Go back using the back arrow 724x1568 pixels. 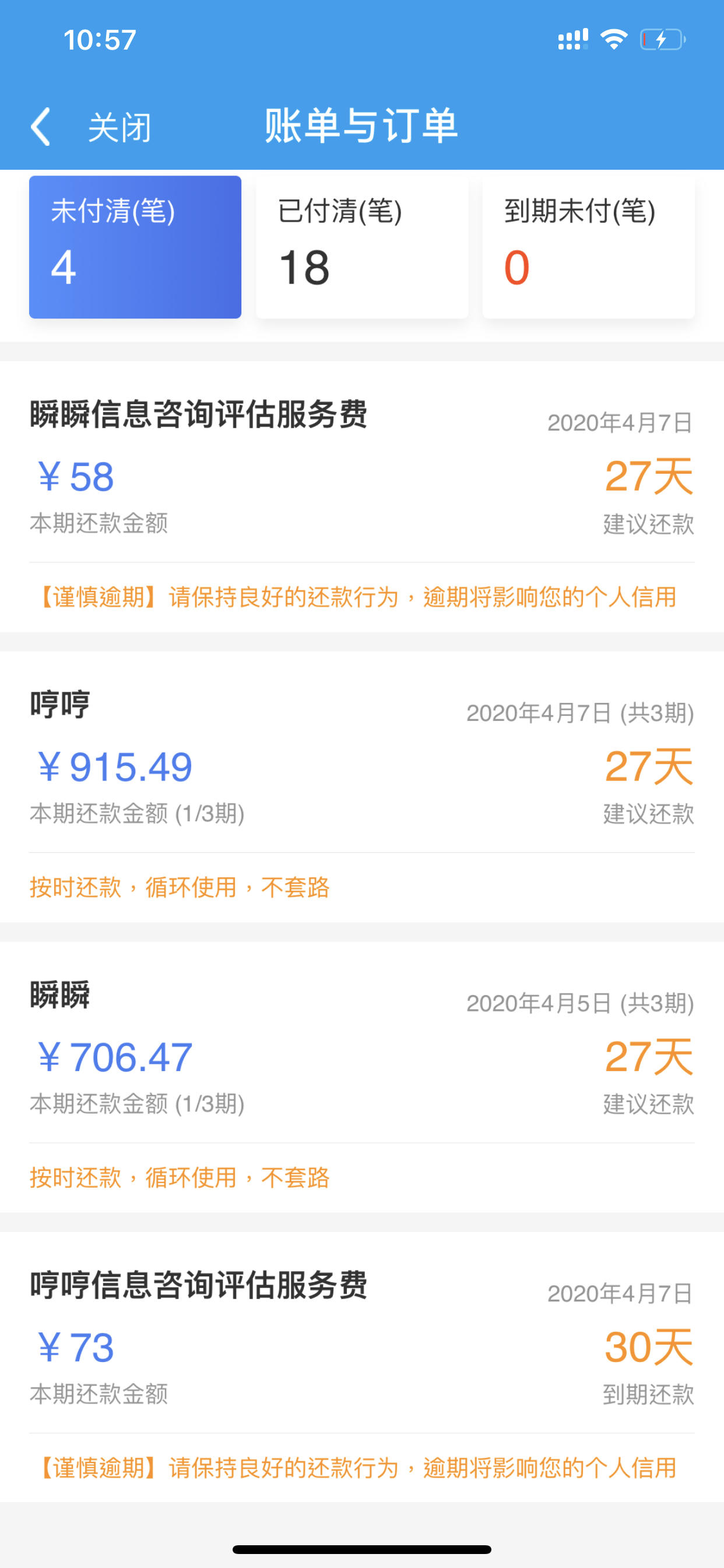click(41, 127)
